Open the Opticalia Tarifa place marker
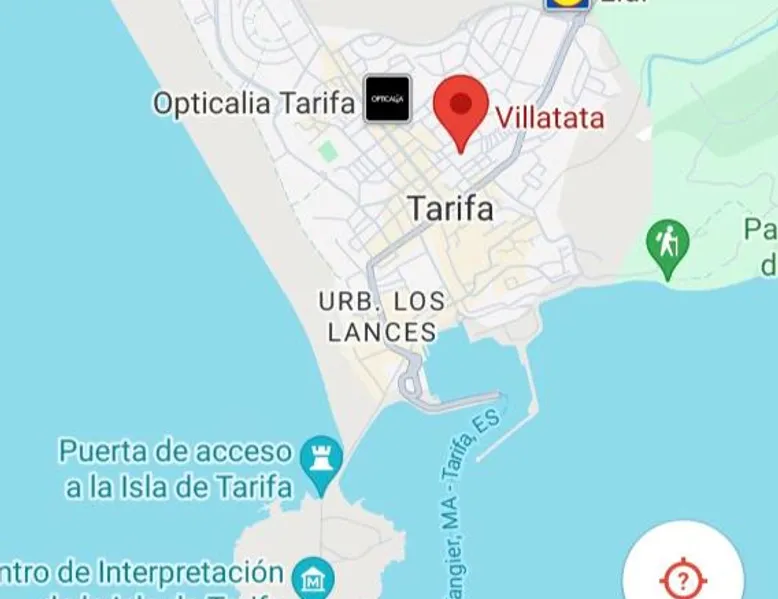 pos(387,99)
